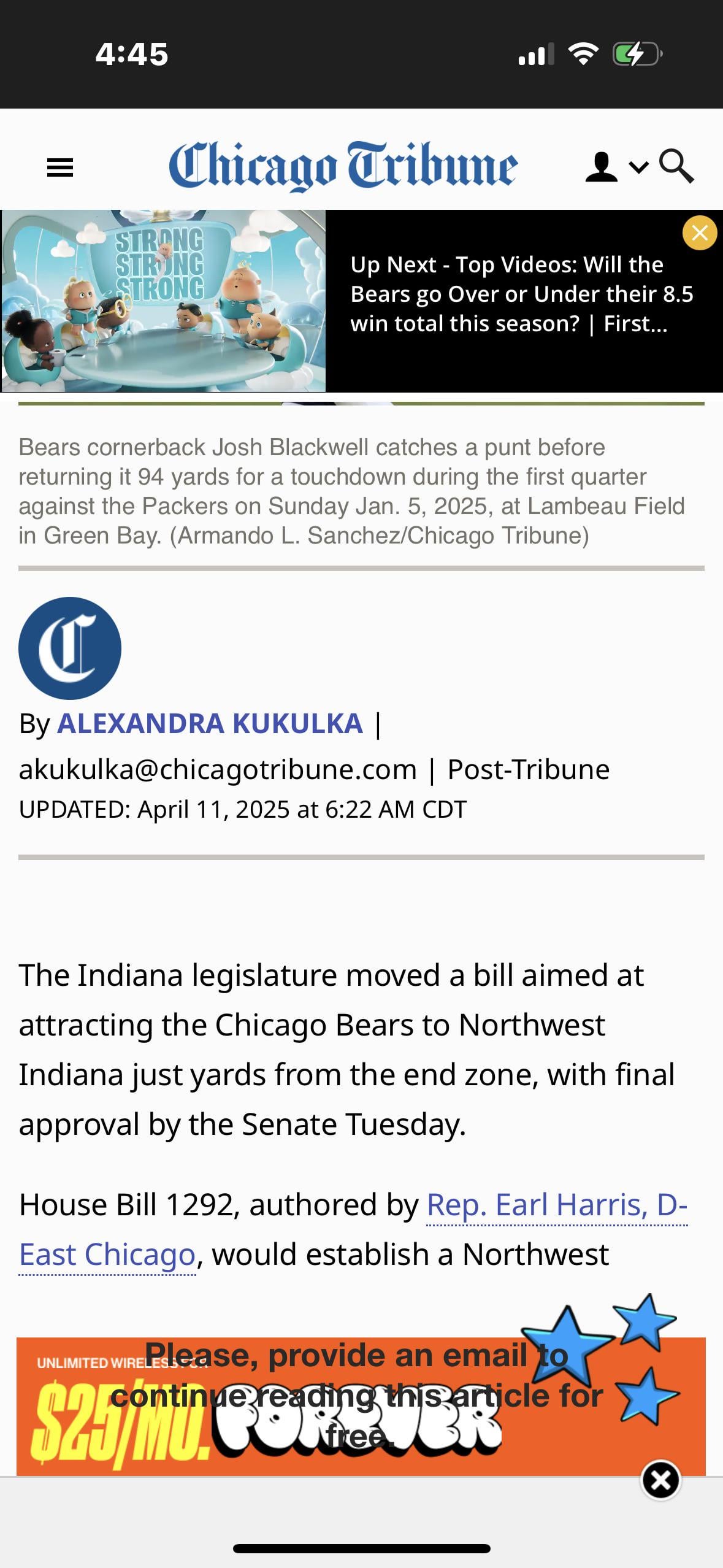Open the search magnifier icon
The width and height of the screenshot is (723, 1568).
676,166
